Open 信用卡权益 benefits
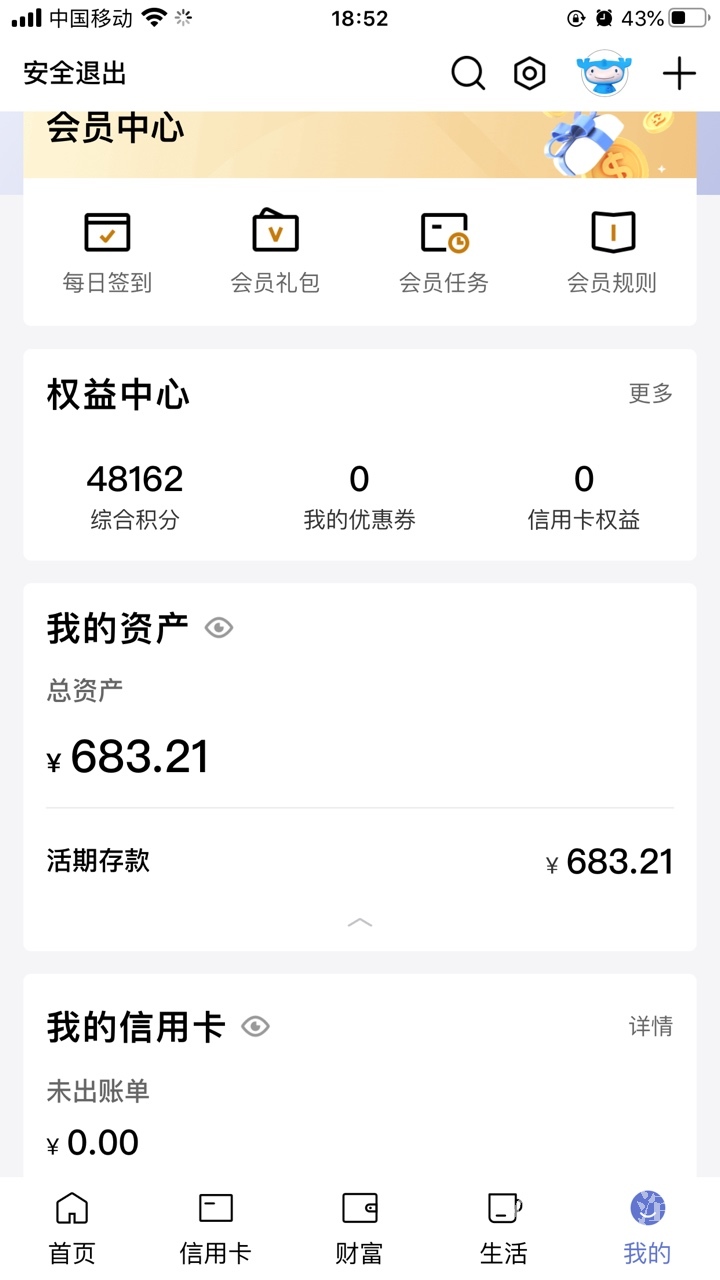 (584, 496)
